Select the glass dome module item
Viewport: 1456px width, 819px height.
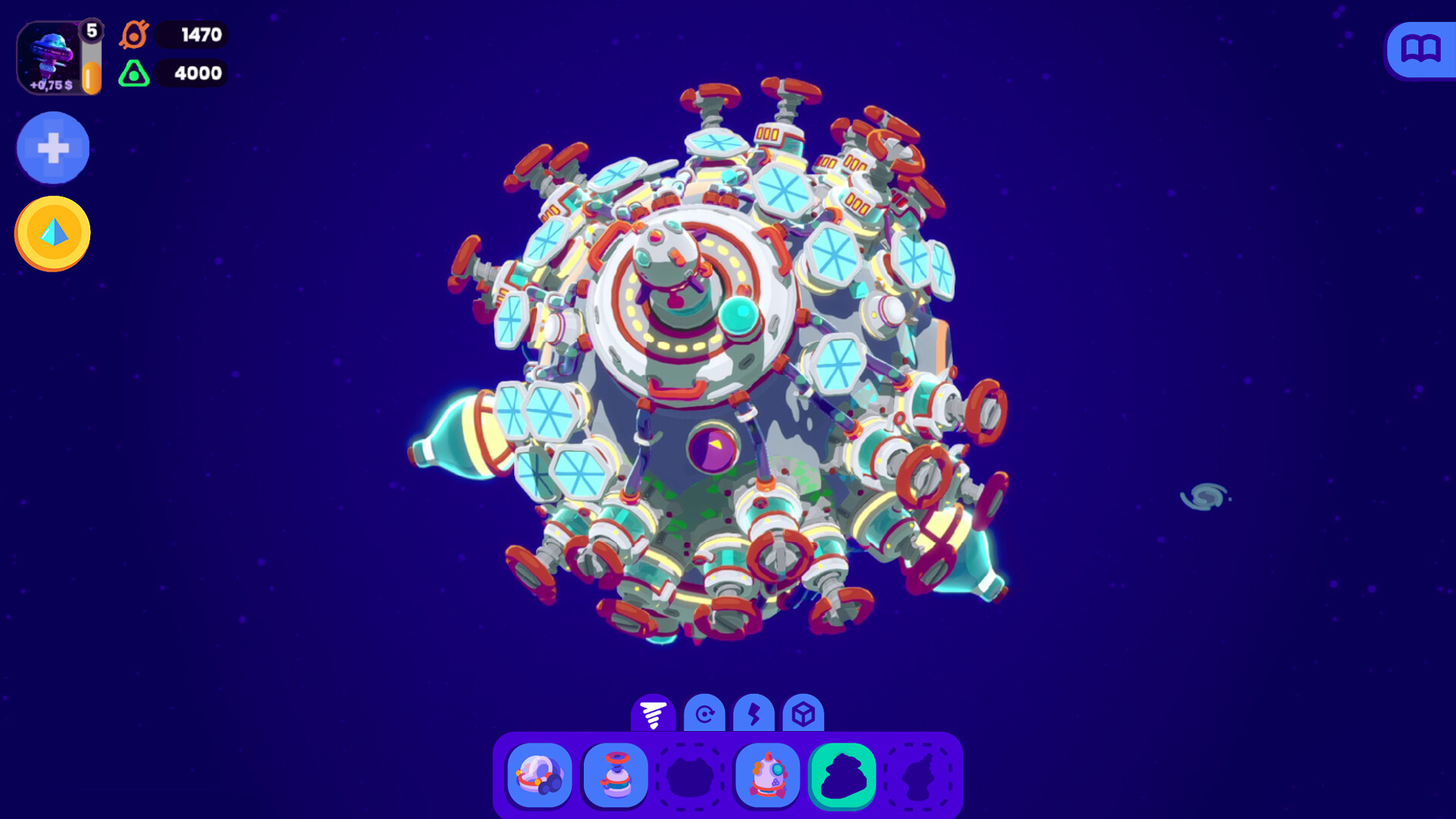pos(540,775)
